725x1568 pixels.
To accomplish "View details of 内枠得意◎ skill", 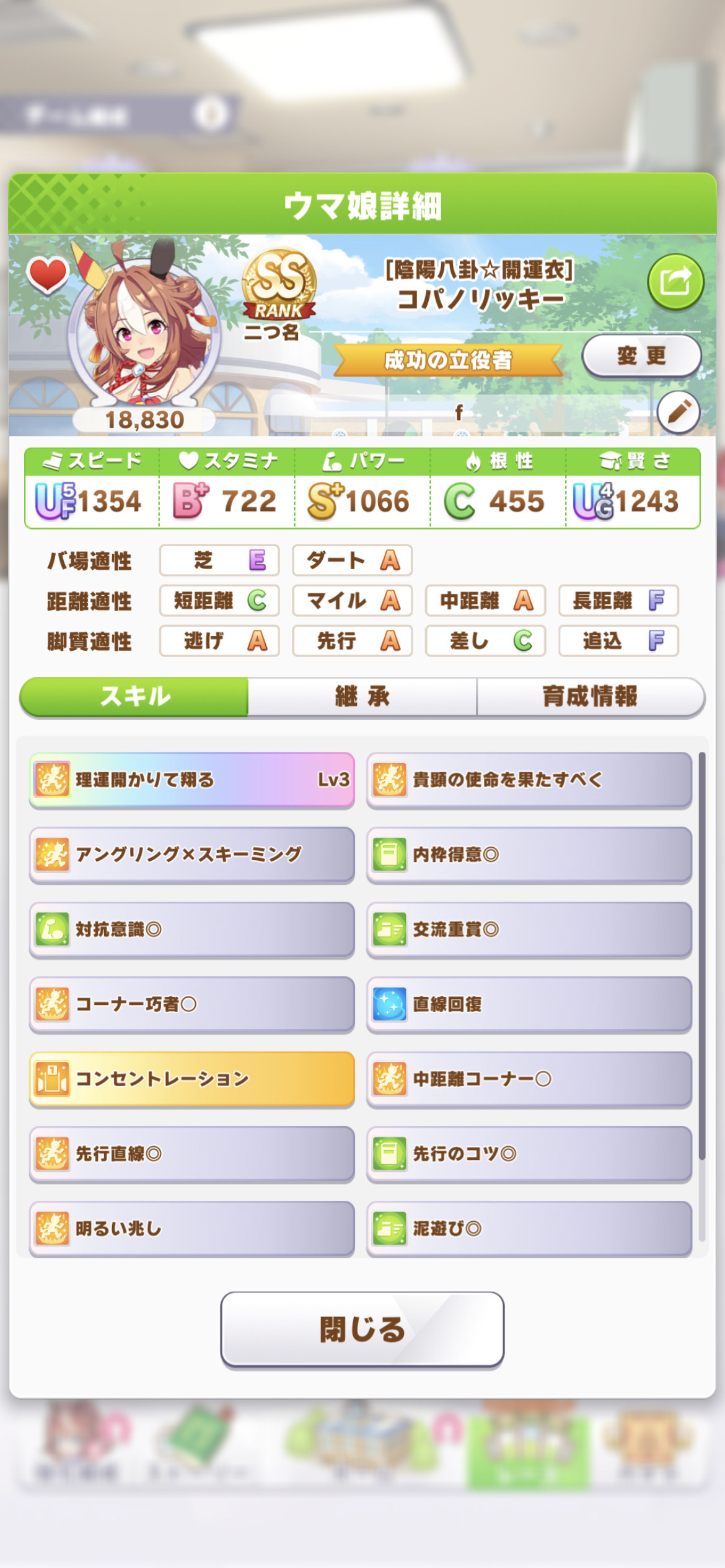I will point(529,855).
